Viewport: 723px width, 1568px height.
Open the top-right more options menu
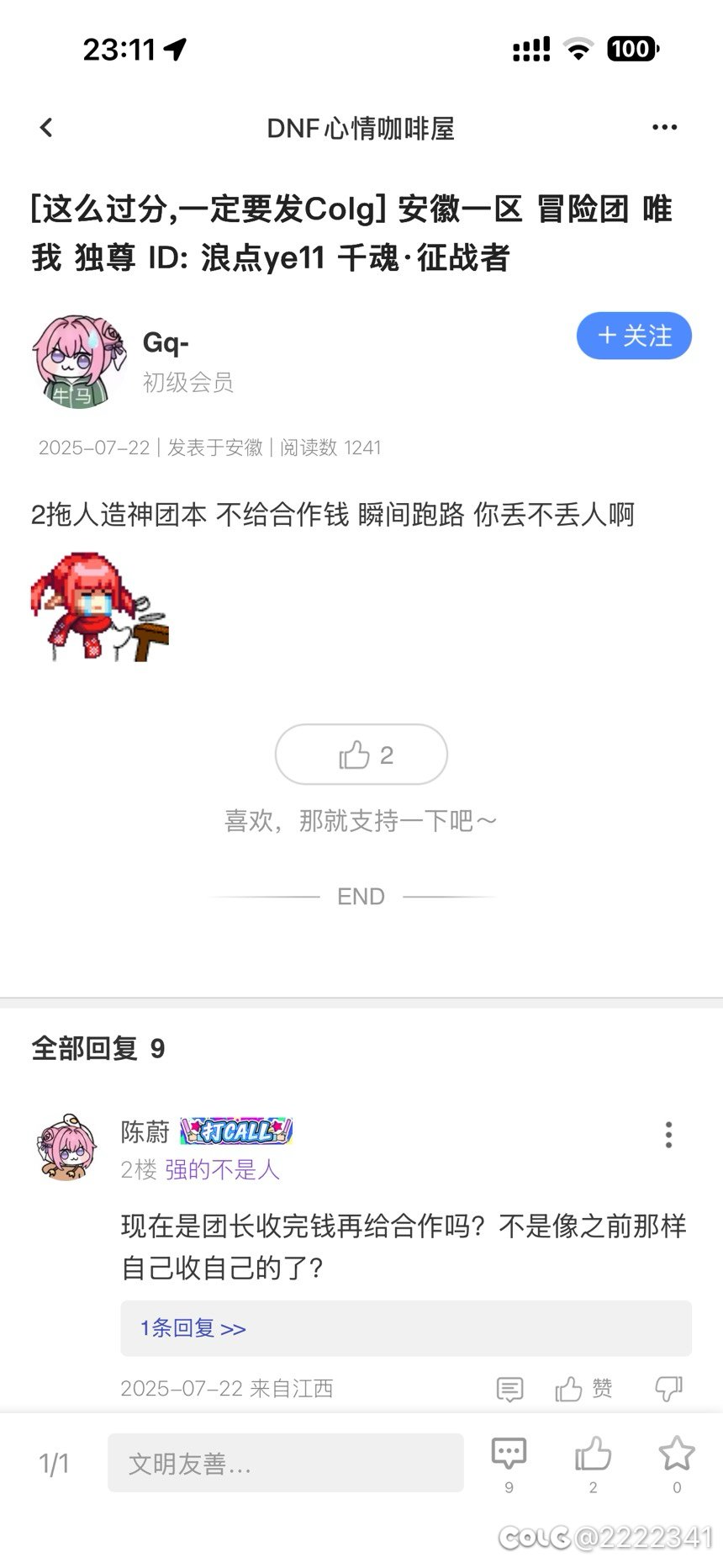point(664,128)
